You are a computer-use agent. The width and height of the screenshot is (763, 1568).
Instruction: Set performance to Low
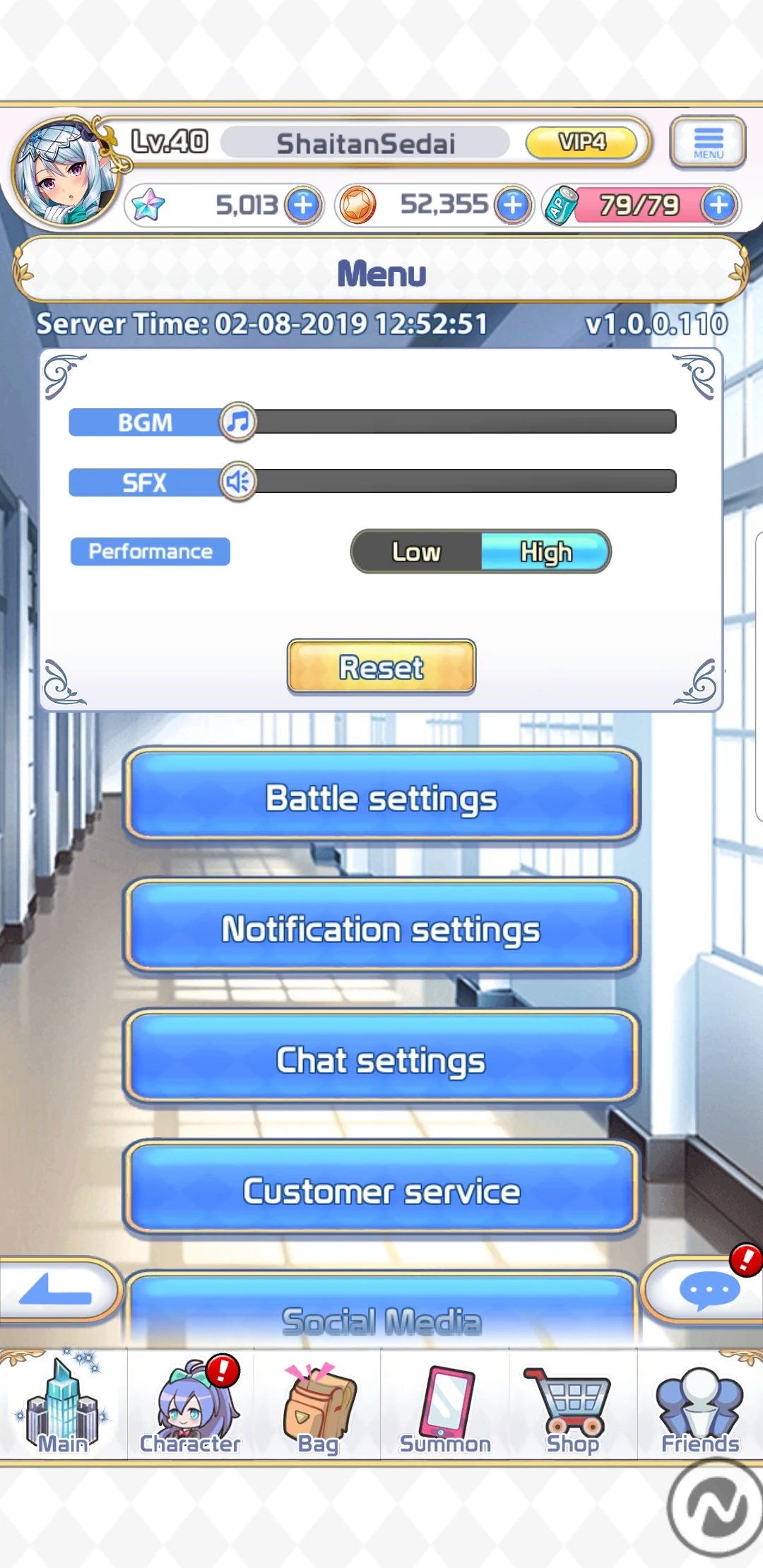417,552
